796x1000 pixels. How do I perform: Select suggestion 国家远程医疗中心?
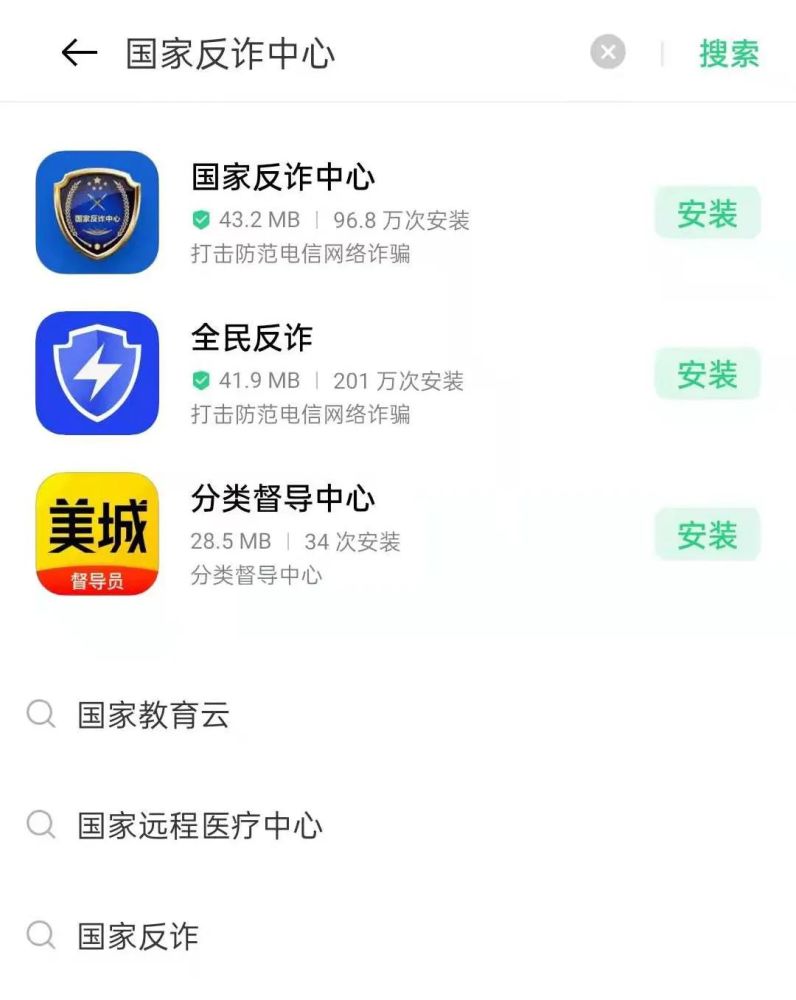200,826
